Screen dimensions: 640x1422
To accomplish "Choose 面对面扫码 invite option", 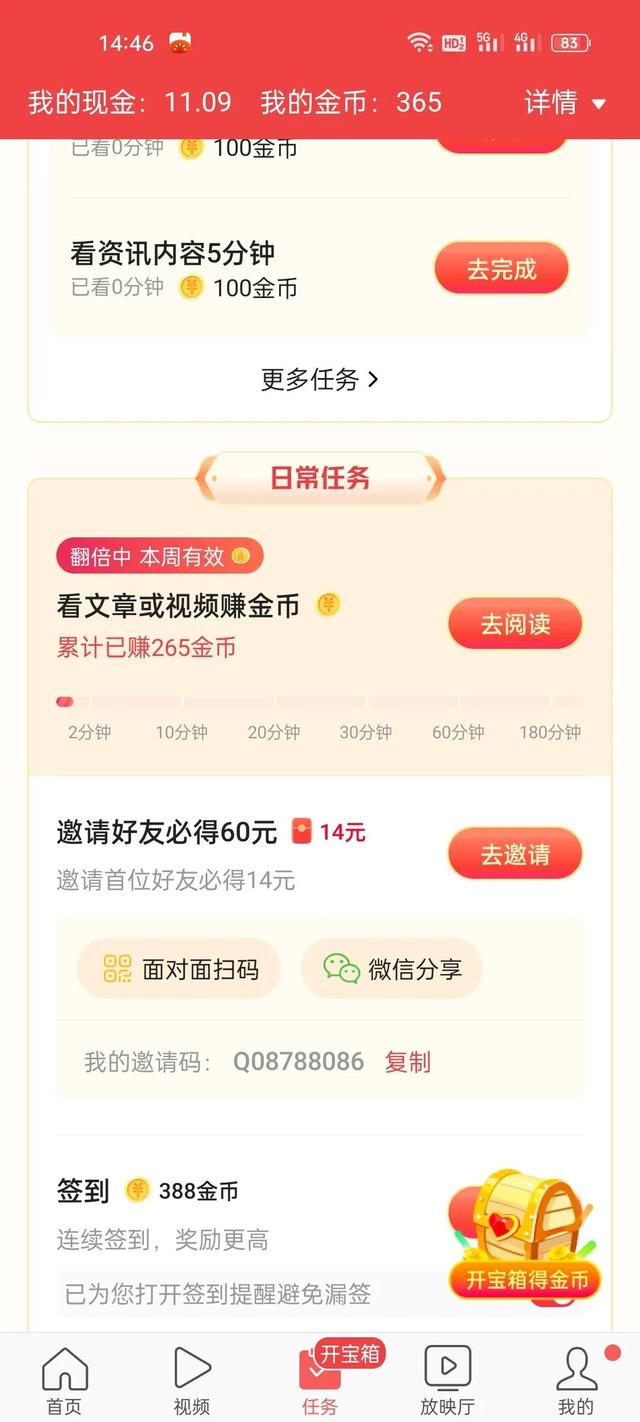I will (x=180, y=968).
